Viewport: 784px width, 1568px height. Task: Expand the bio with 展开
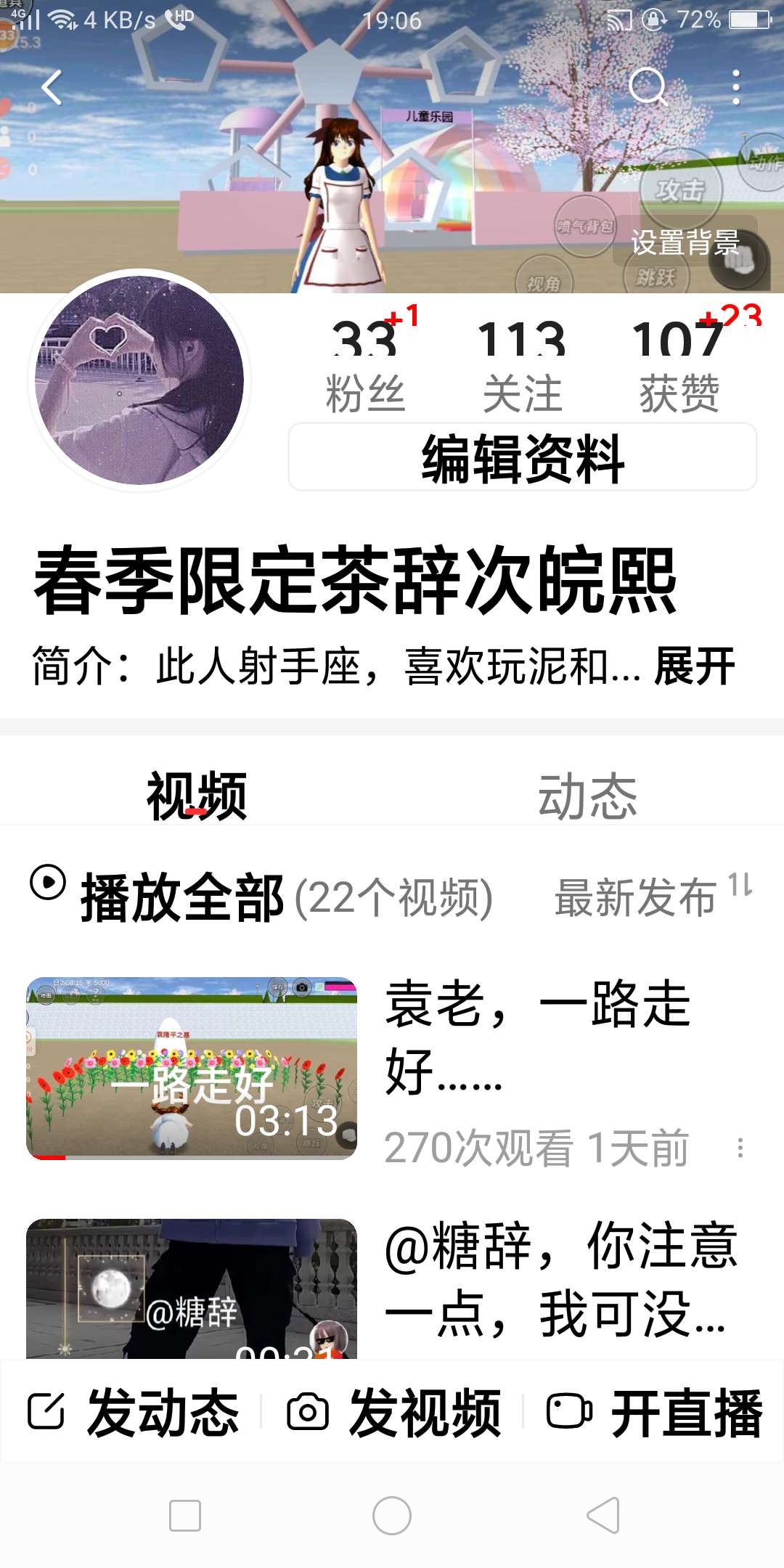(695, 666)
